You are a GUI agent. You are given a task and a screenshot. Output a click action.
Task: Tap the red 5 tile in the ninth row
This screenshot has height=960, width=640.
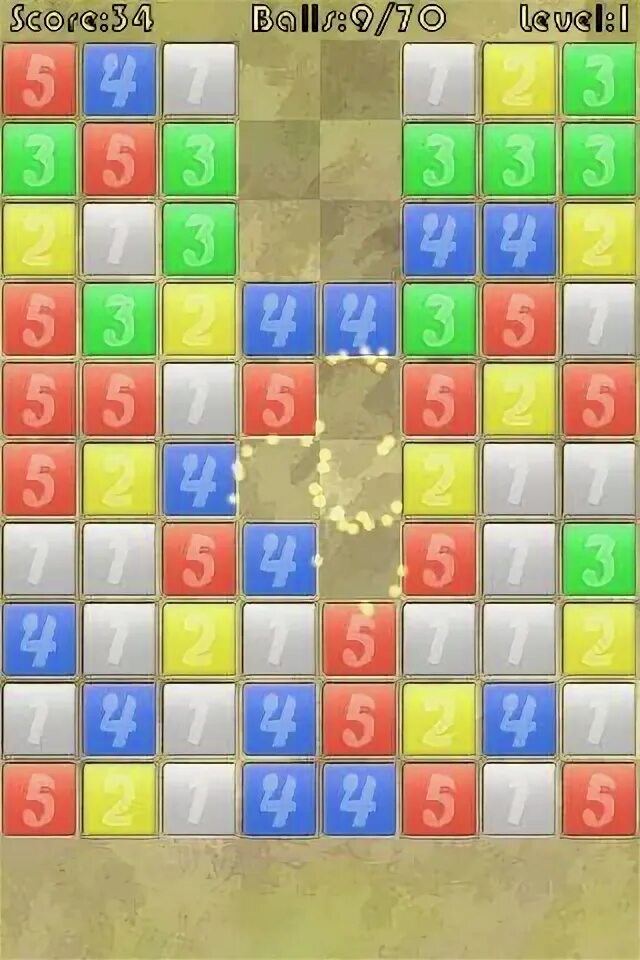click(x=360, y=719)
